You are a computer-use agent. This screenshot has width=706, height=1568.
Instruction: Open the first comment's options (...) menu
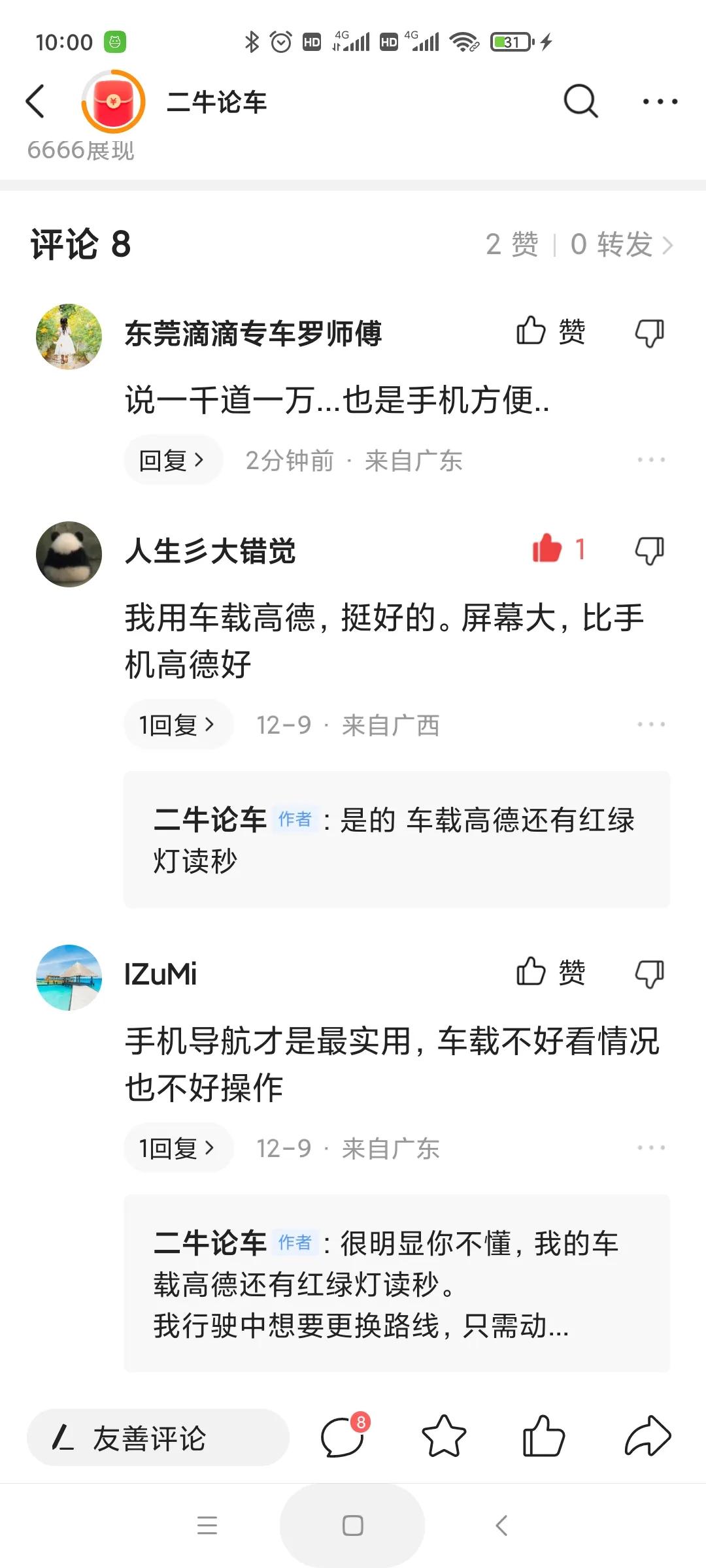[x=648, y=459]
